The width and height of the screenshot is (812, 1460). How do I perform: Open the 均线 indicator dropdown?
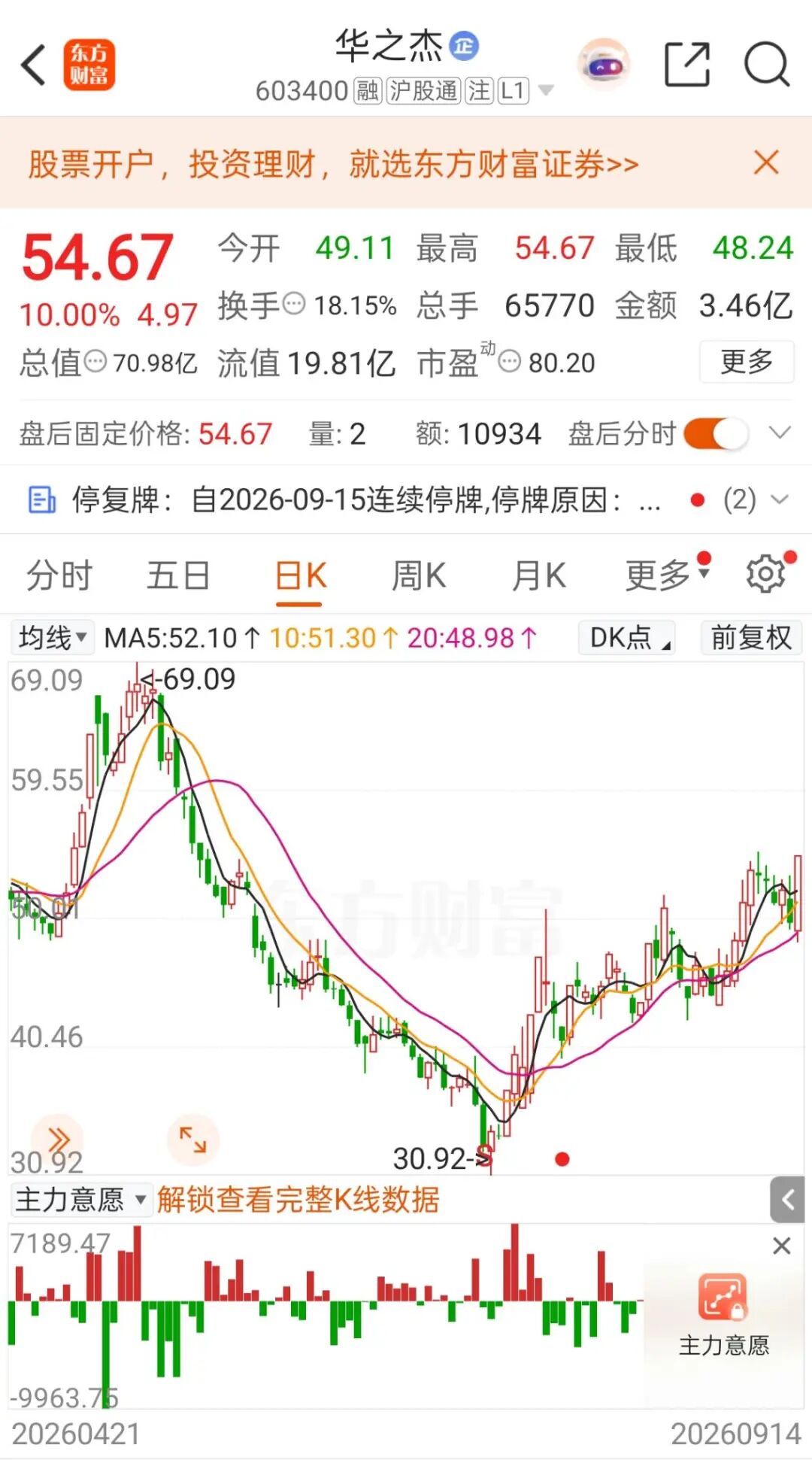[53, 638]
